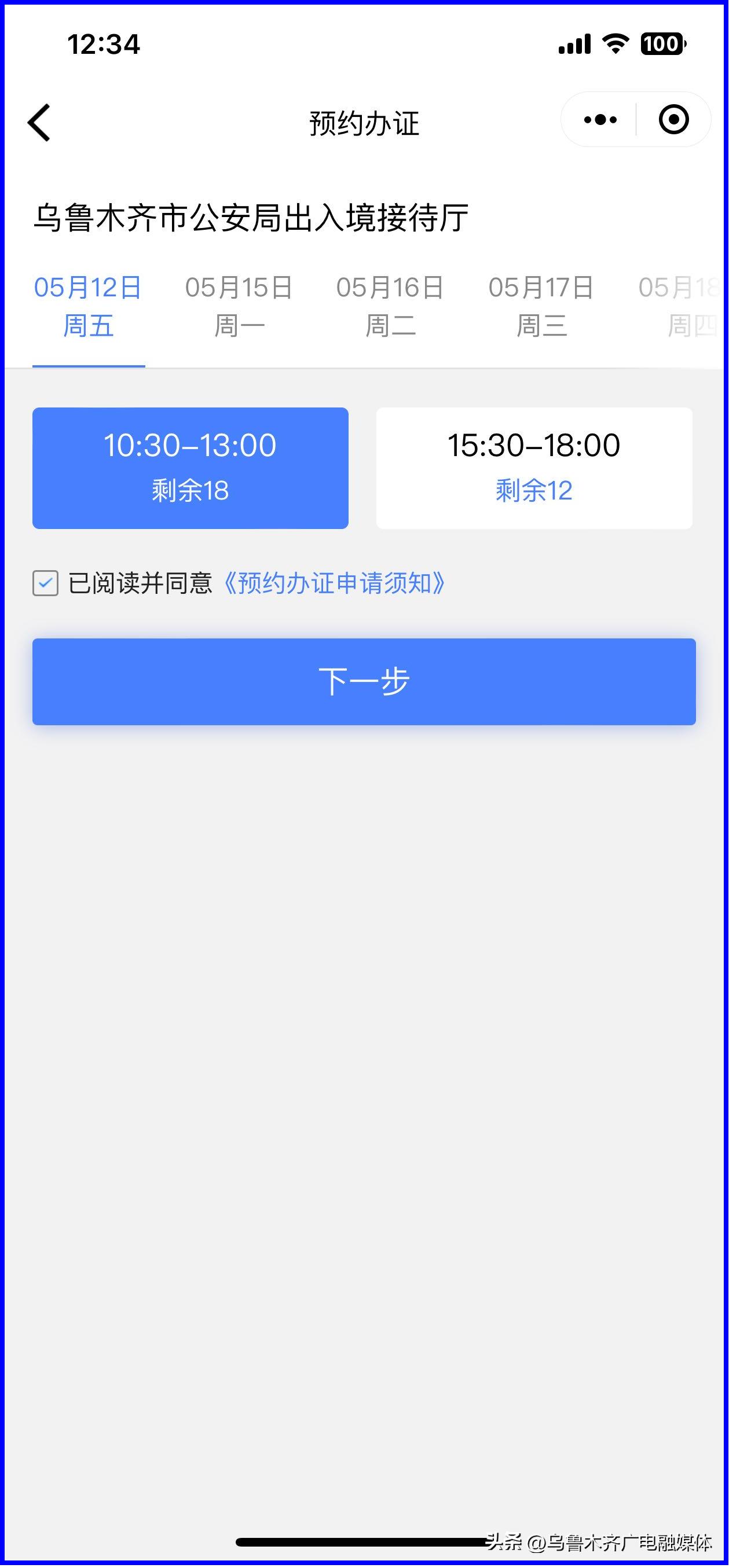Tap the 12:34 clock in status bar
Viewport: 729px width, 1568px height.
[102, 45]
